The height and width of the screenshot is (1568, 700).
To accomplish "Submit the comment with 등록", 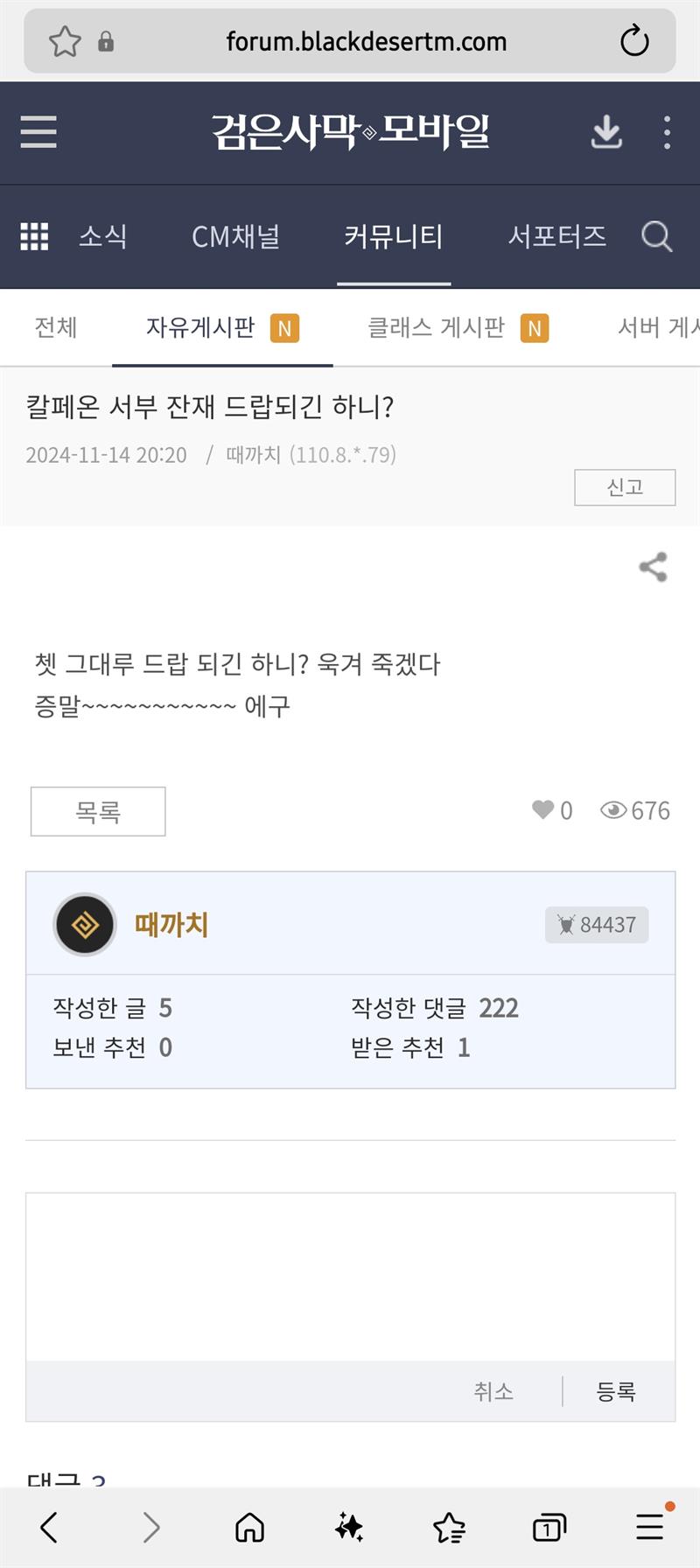I will 616,1391.
